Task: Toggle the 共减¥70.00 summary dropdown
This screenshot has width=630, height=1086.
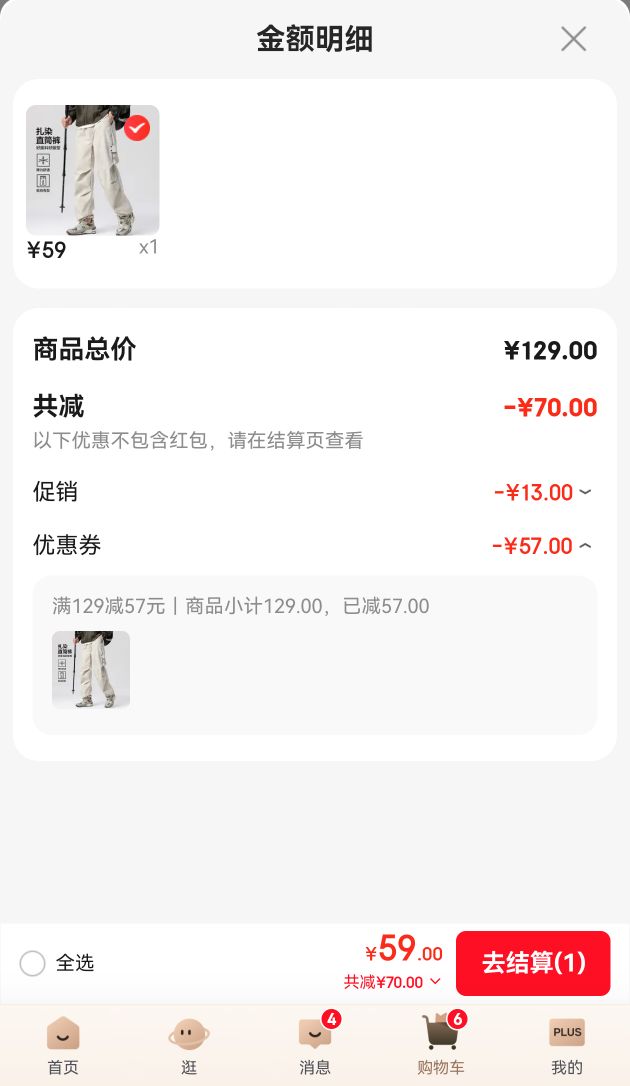Action: [393, 982]
